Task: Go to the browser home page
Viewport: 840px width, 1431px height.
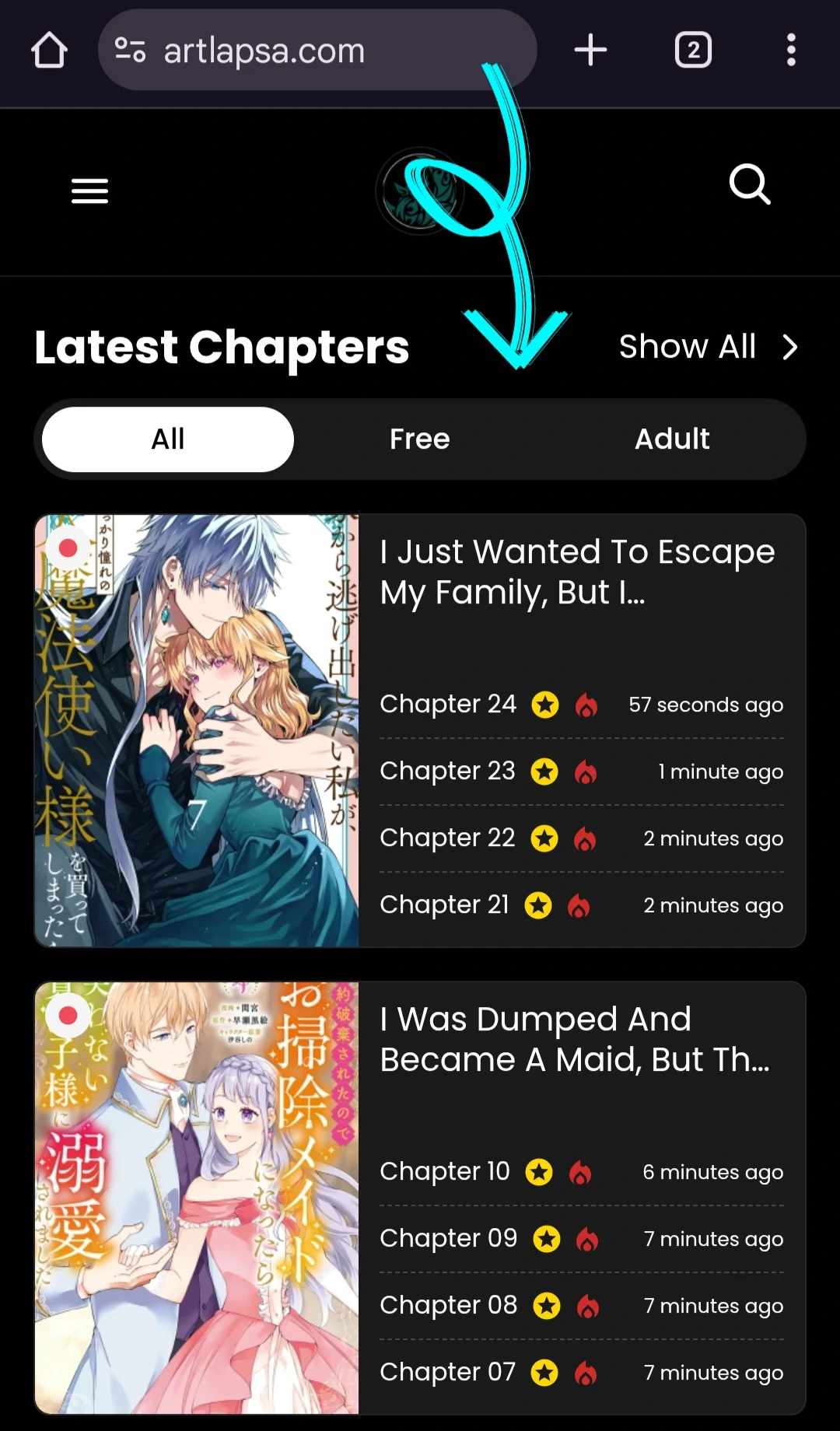Action: (x=49, y=51)
